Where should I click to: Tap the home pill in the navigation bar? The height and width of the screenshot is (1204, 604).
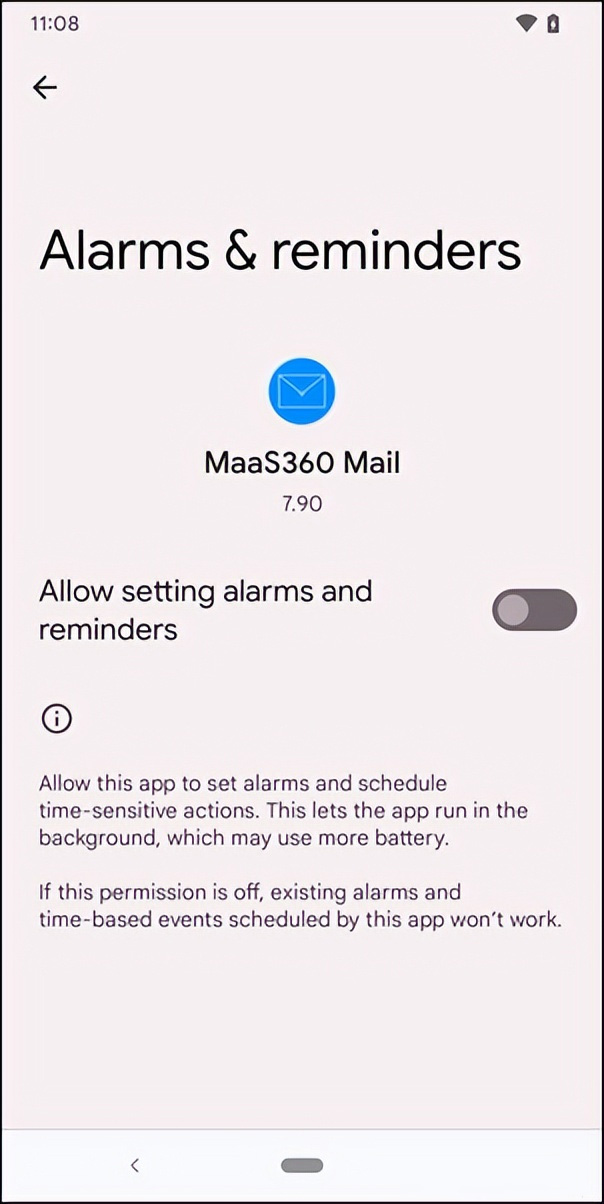pos(302,1165)
